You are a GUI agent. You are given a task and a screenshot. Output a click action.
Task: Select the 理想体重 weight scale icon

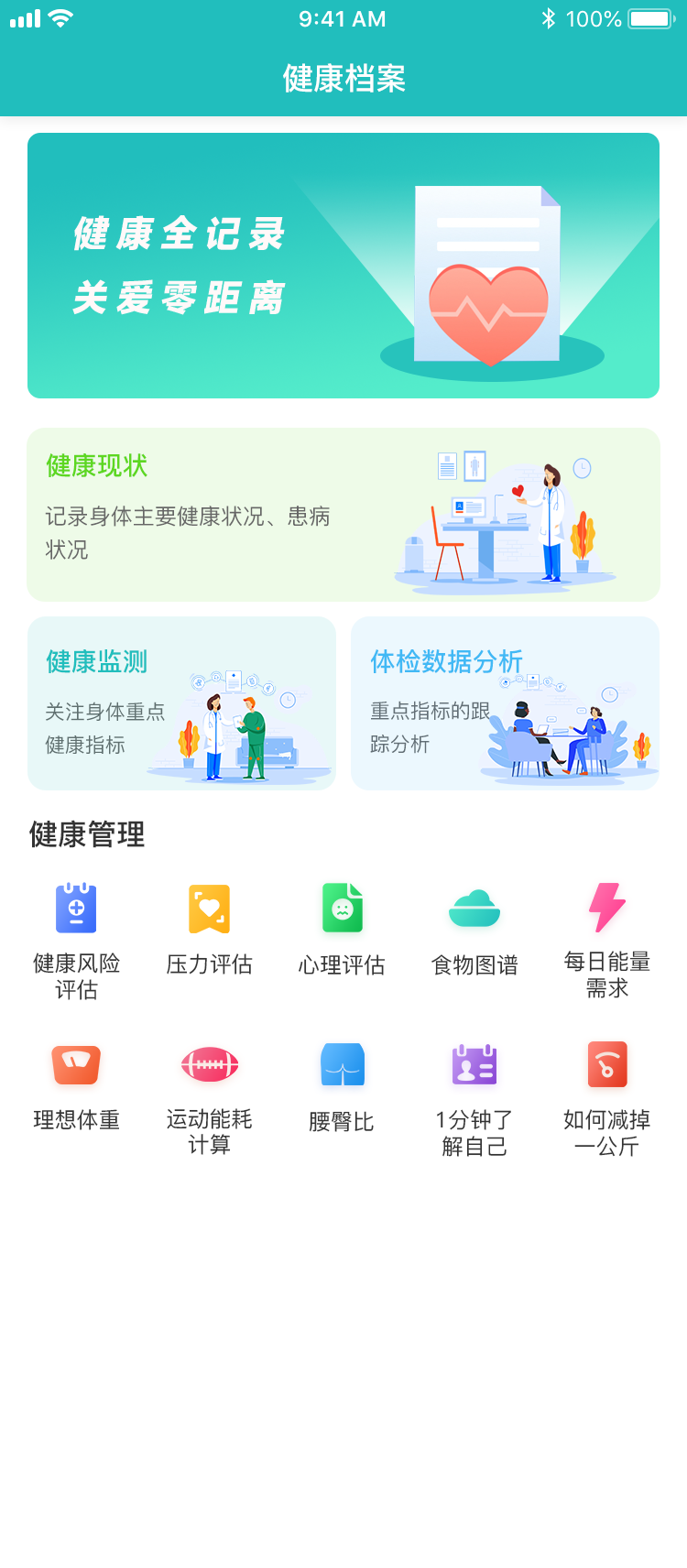[x=75, y=1063]
